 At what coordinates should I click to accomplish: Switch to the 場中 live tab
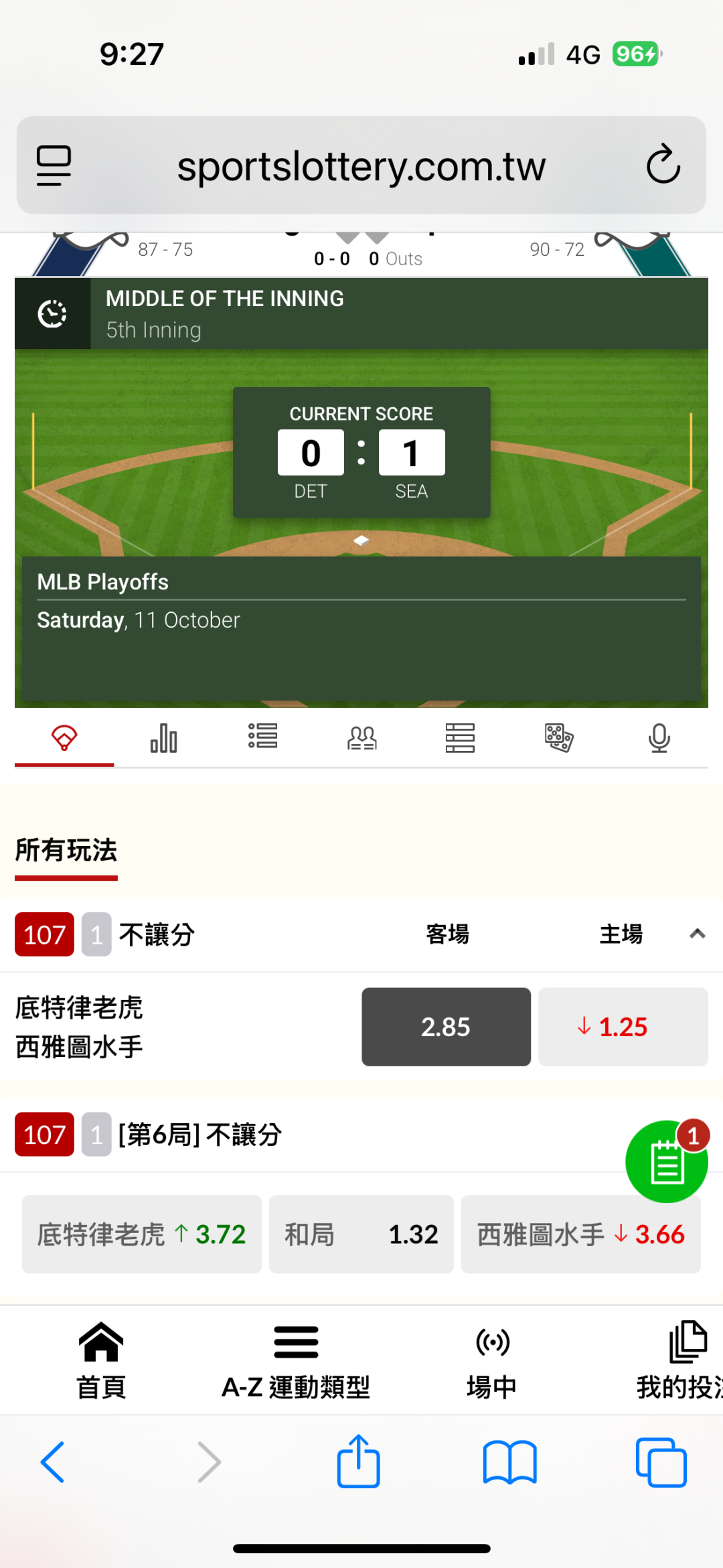click(x=492, y=1361)
